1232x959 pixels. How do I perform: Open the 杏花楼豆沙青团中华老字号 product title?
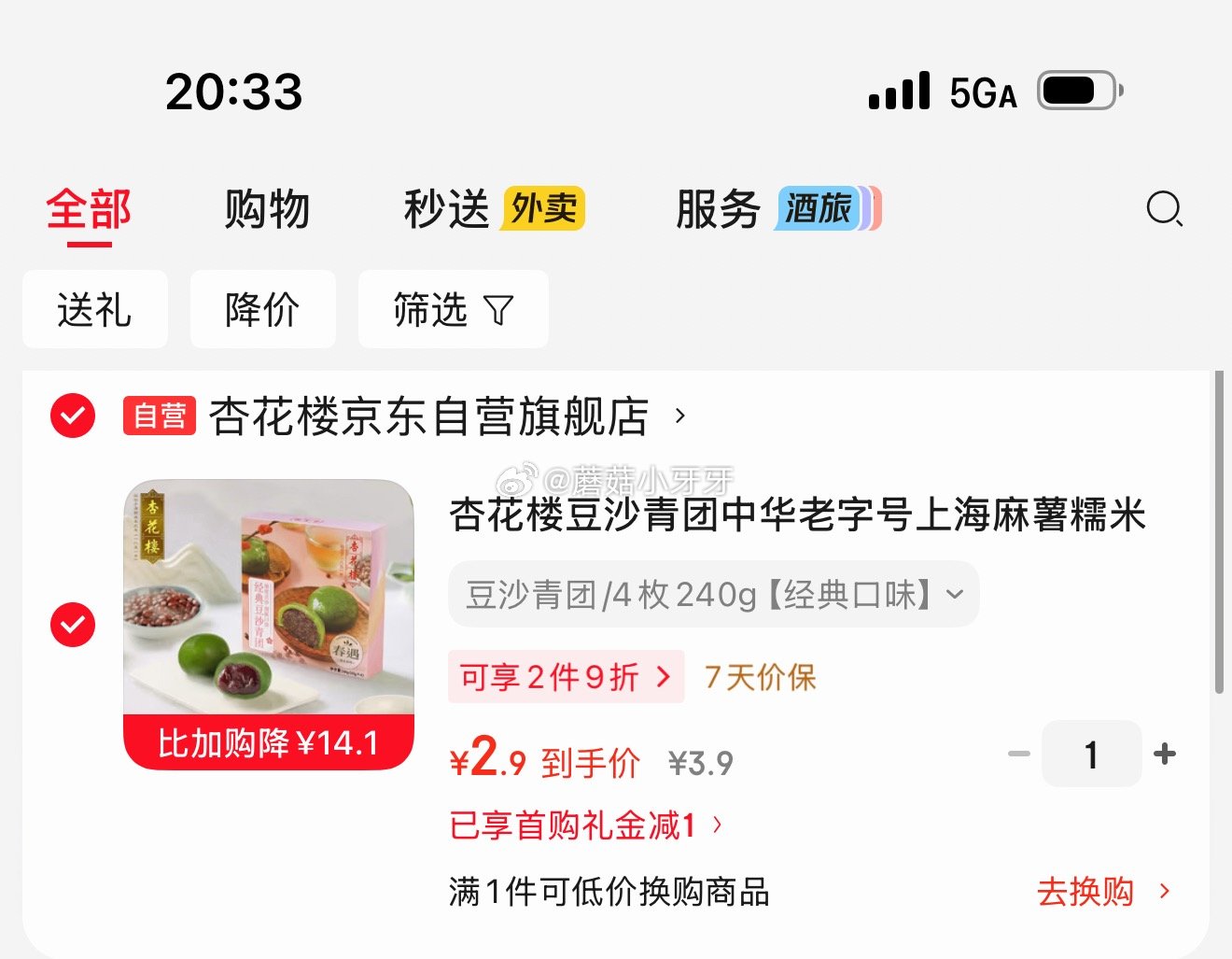pos(797,515)
